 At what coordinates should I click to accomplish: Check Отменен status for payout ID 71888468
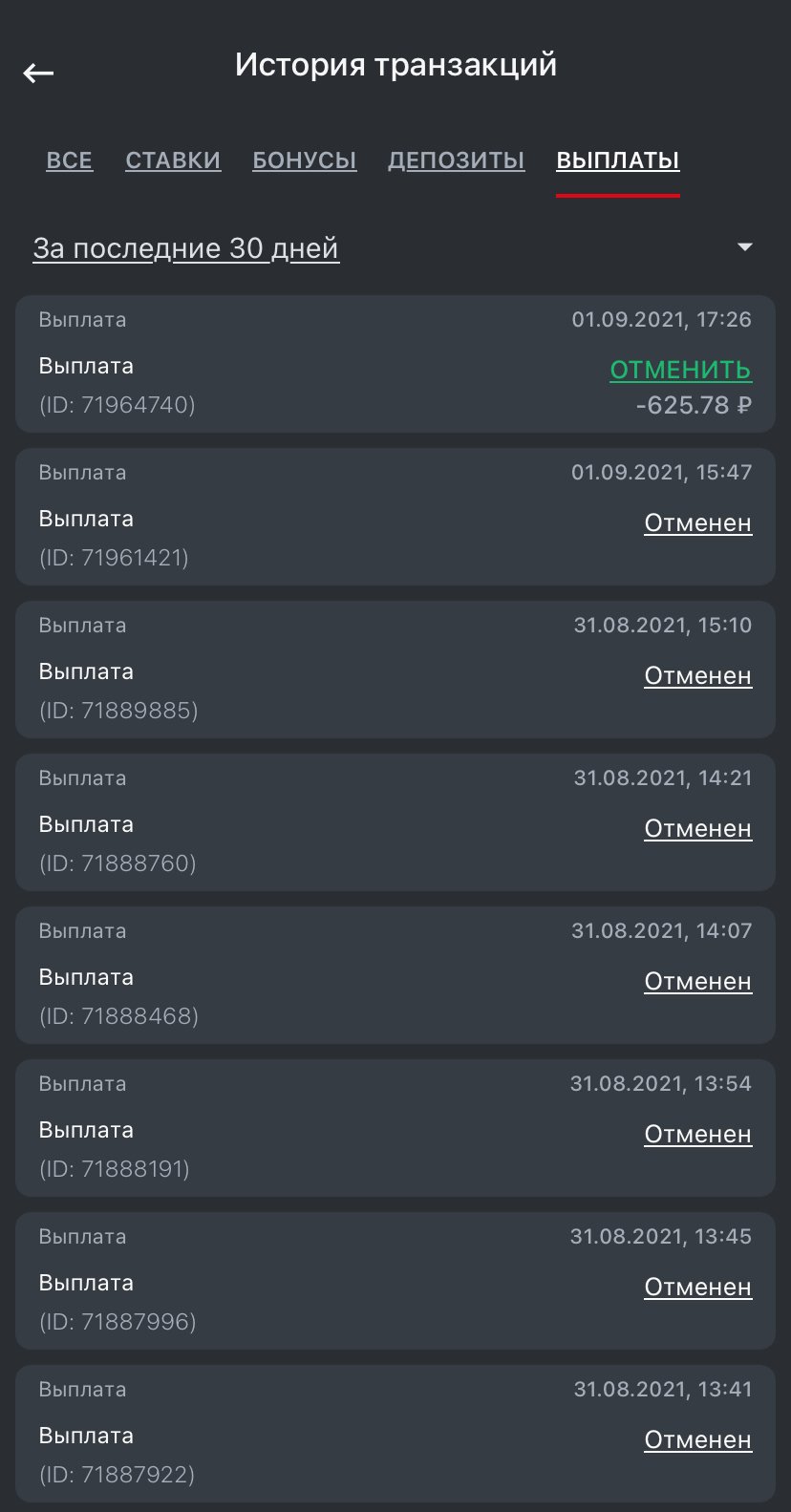click(698, 982)
